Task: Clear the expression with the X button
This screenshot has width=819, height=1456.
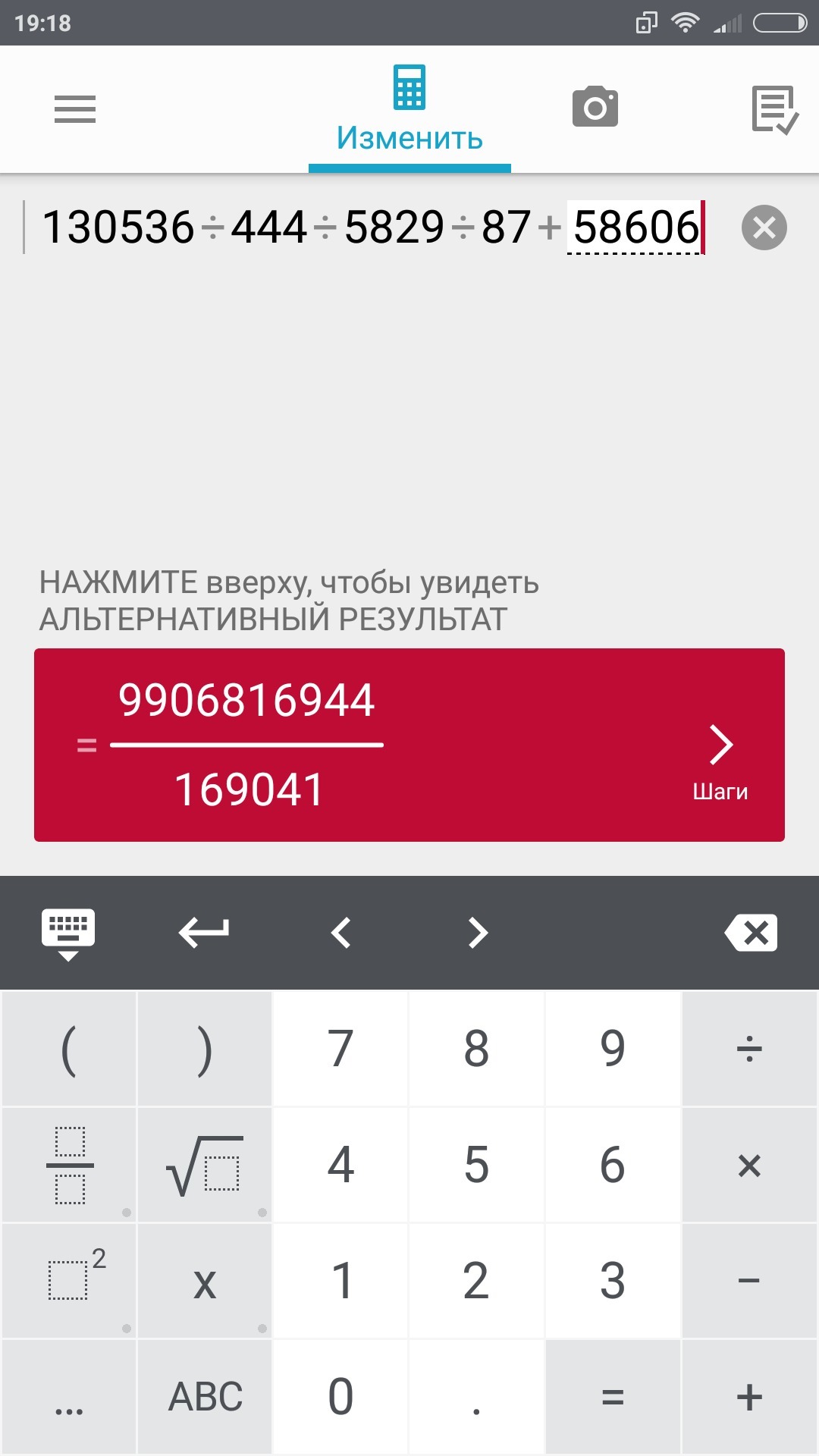Action: pyautogui.click(x=764, y=227)
